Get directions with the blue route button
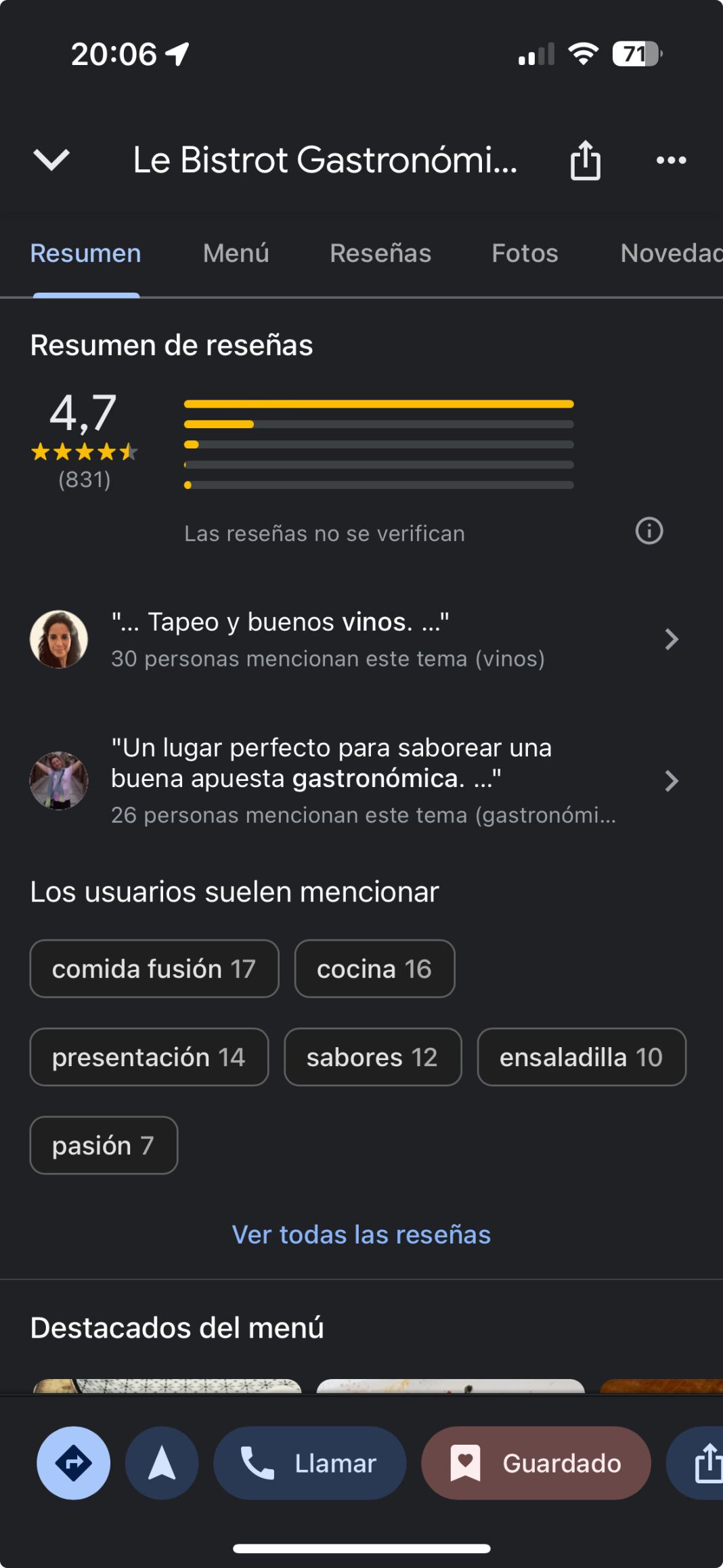This screenshot has height=1568, width=723. point(74,1463)
